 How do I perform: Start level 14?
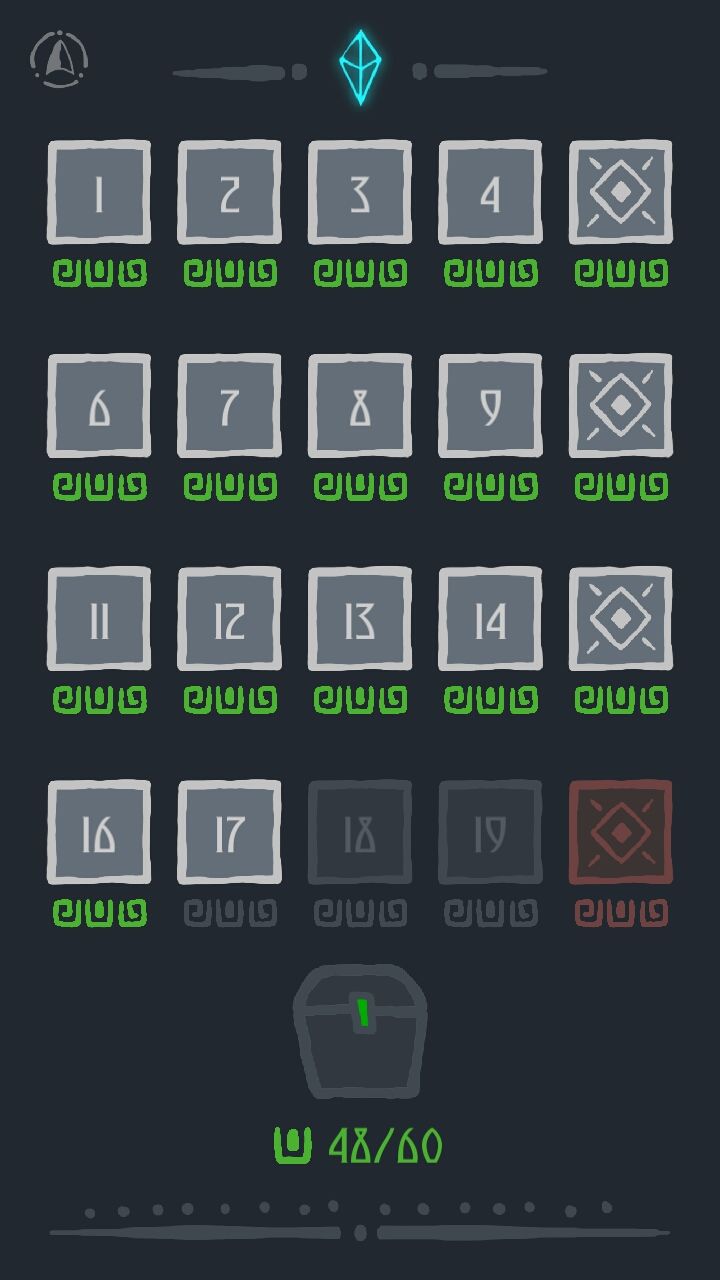(490, 618)
